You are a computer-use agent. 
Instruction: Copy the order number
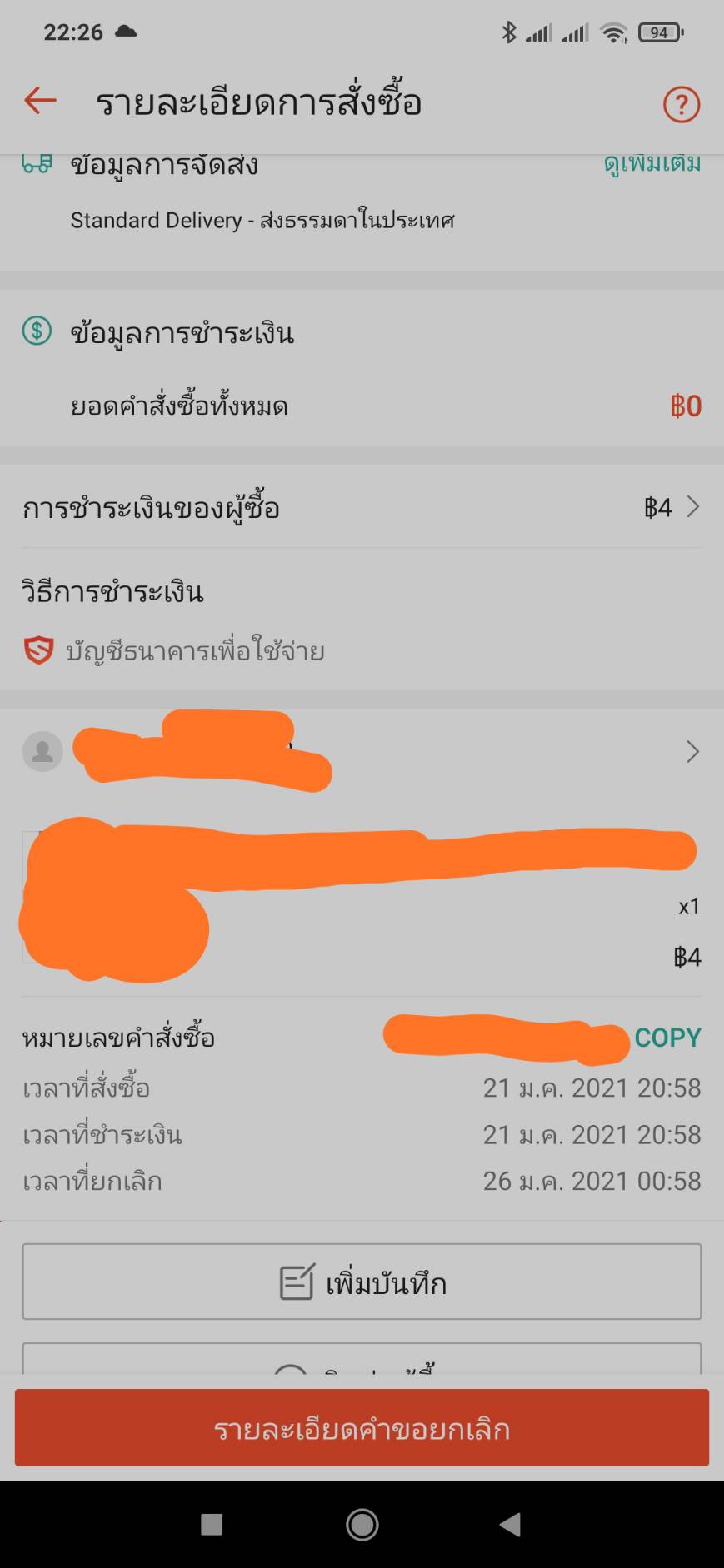667,1038
